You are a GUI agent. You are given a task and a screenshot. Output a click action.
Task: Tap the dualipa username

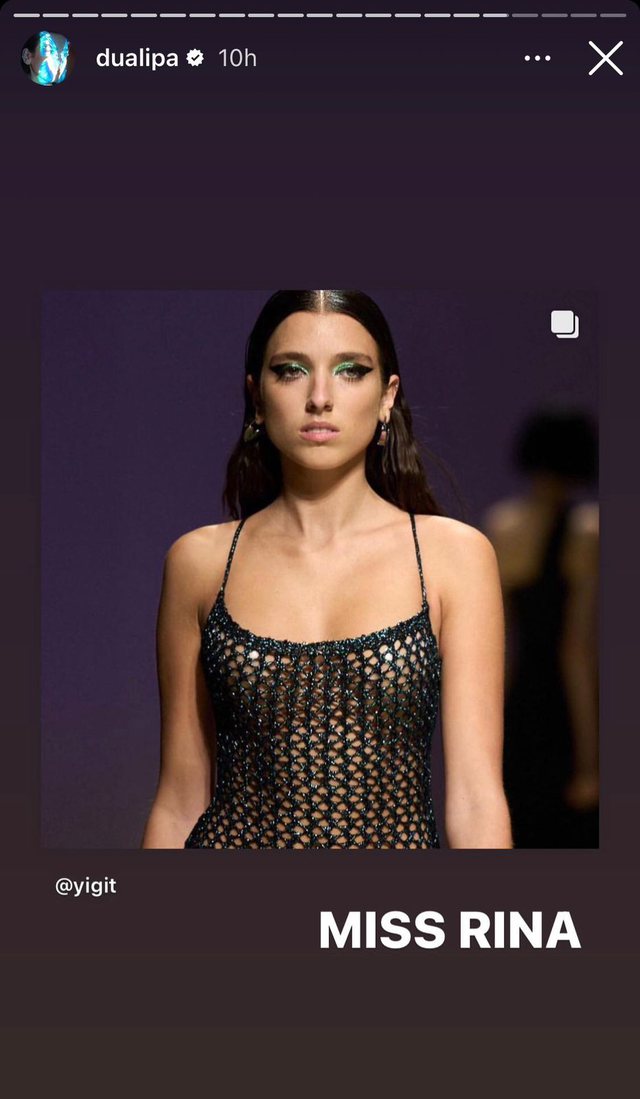(x=137, y=58)
